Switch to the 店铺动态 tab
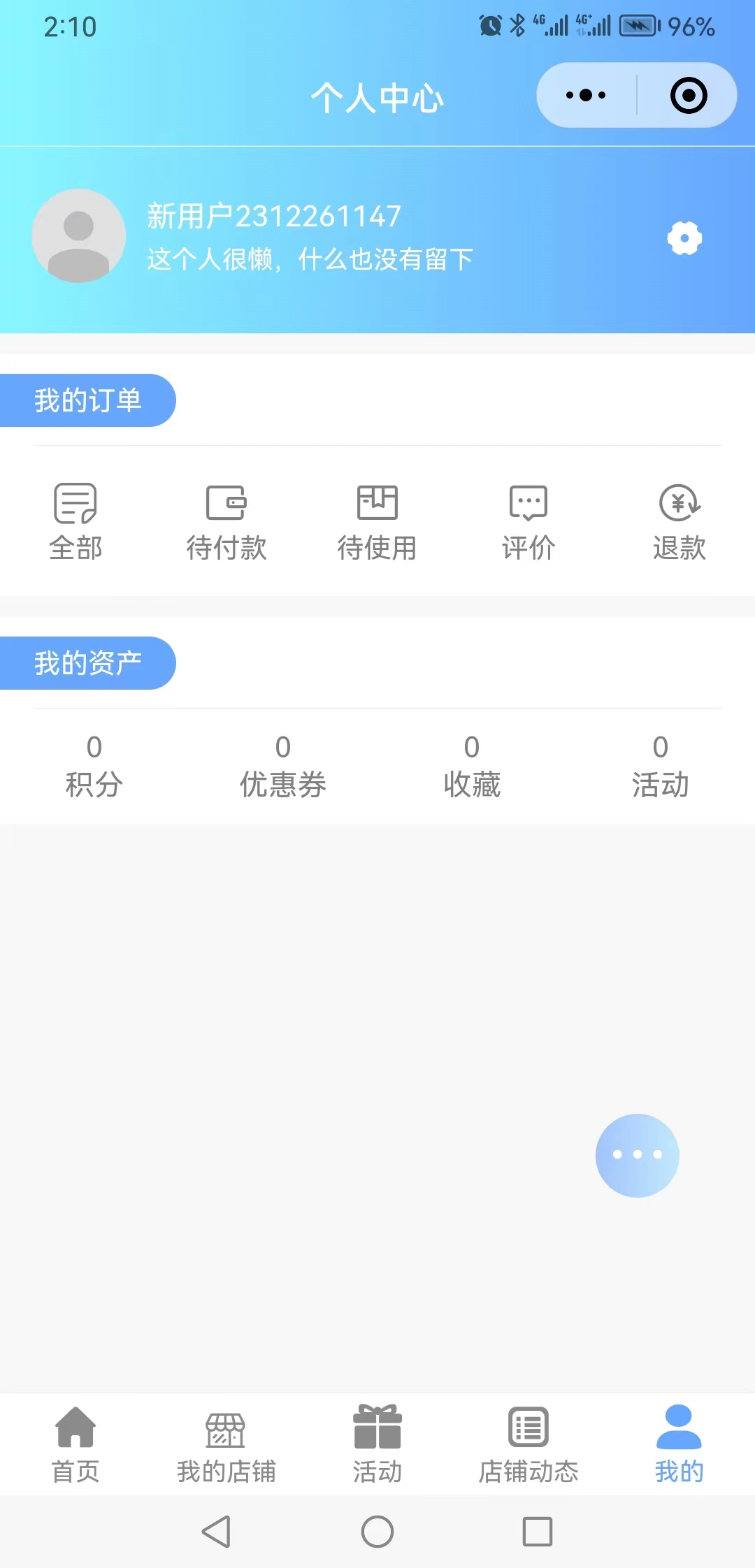Viewport: 755px width, 1568px height. coord(528,1444)
